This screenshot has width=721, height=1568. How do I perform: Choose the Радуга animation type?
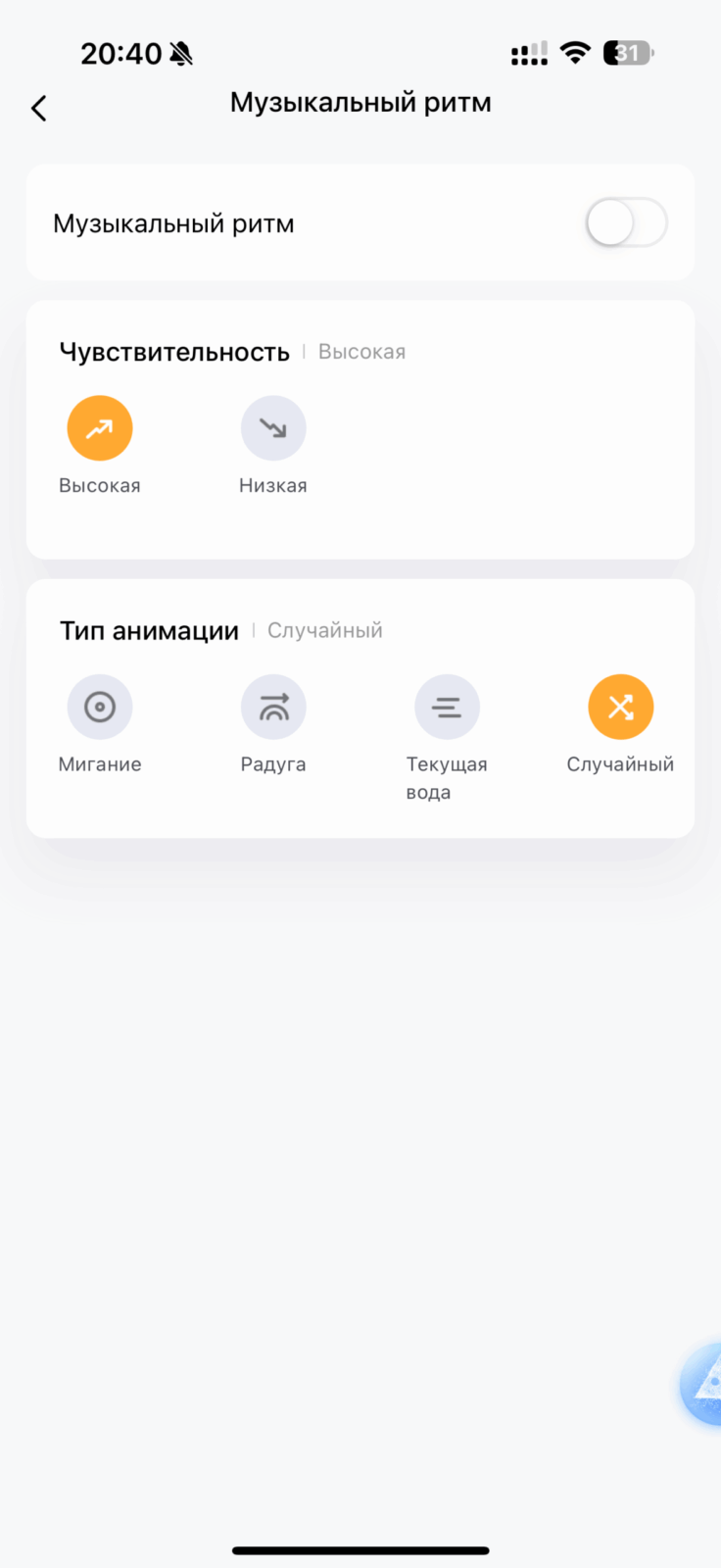pos(273,707)
